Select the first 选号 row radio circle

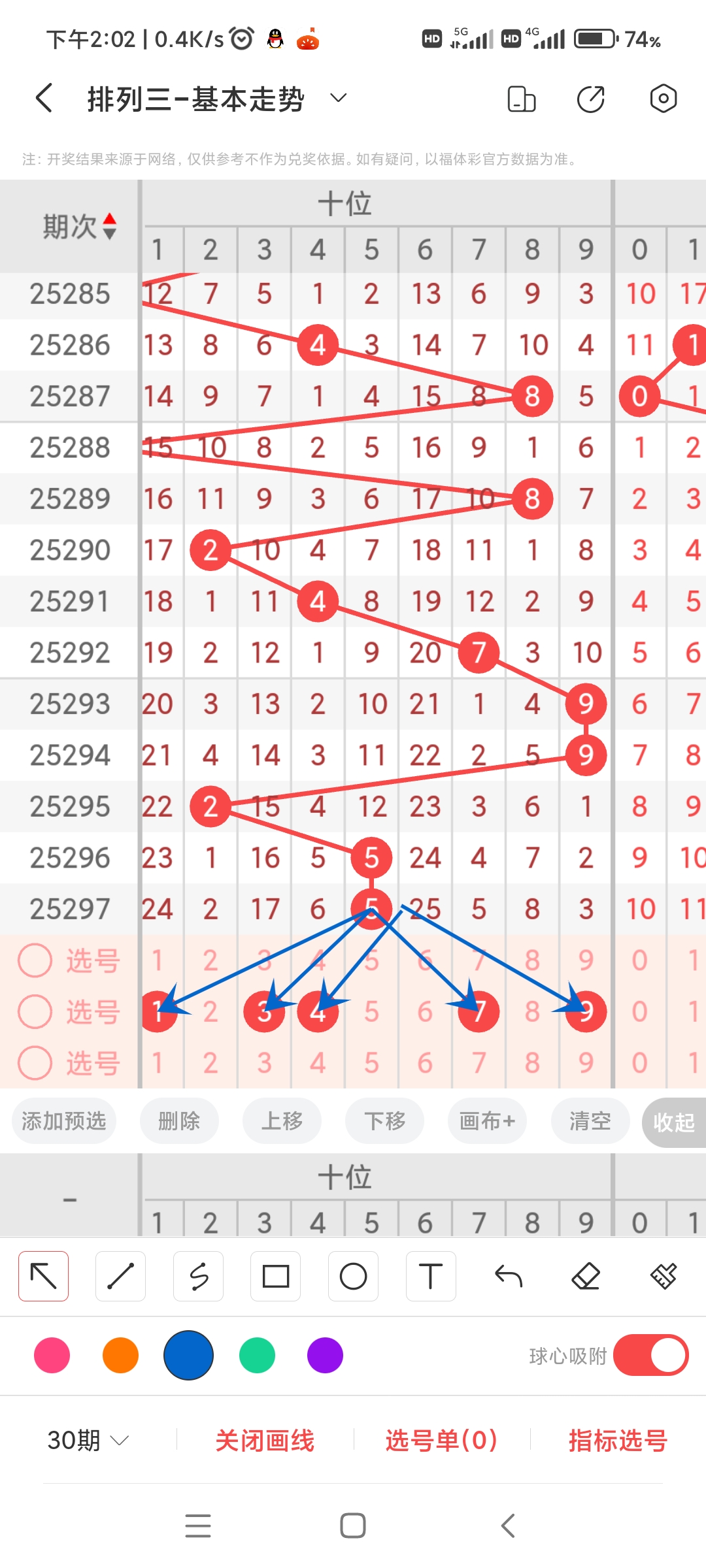coord(35,960)
